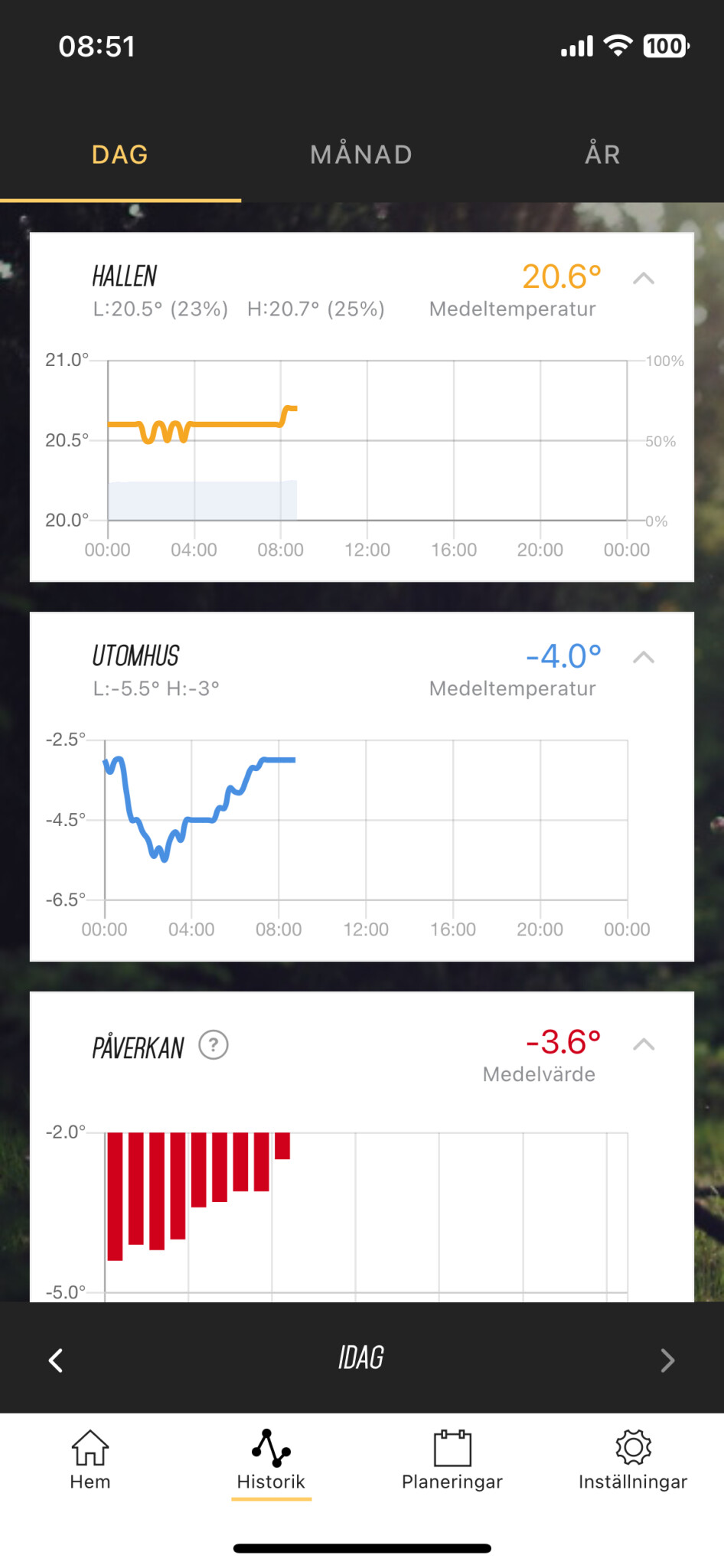Open the Hem tab
Screen dimensions: 724x1568
click(90, 1459)
